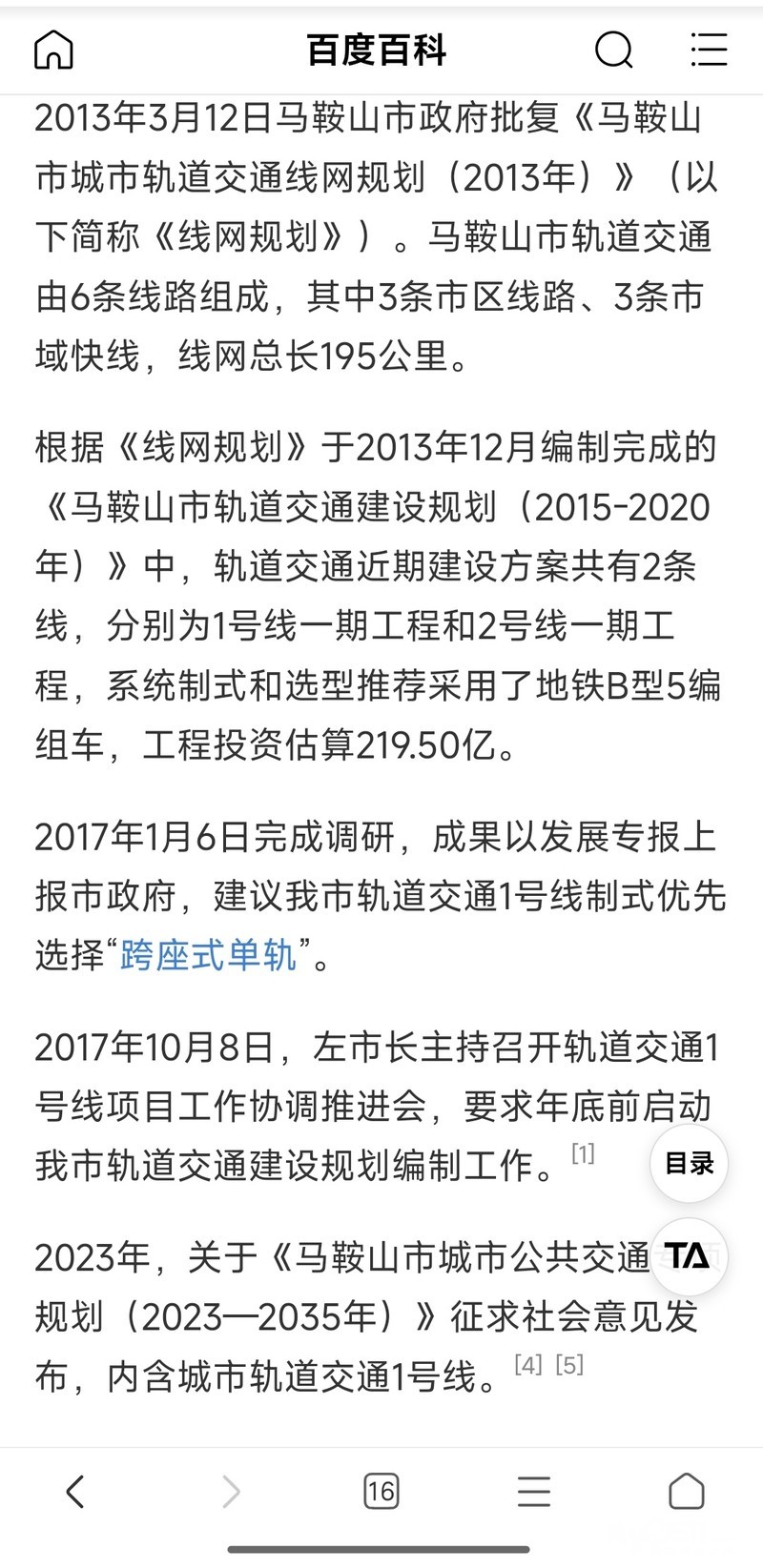Go back to the previous page
The image size is (763, 1568).
click(75, 1491)
